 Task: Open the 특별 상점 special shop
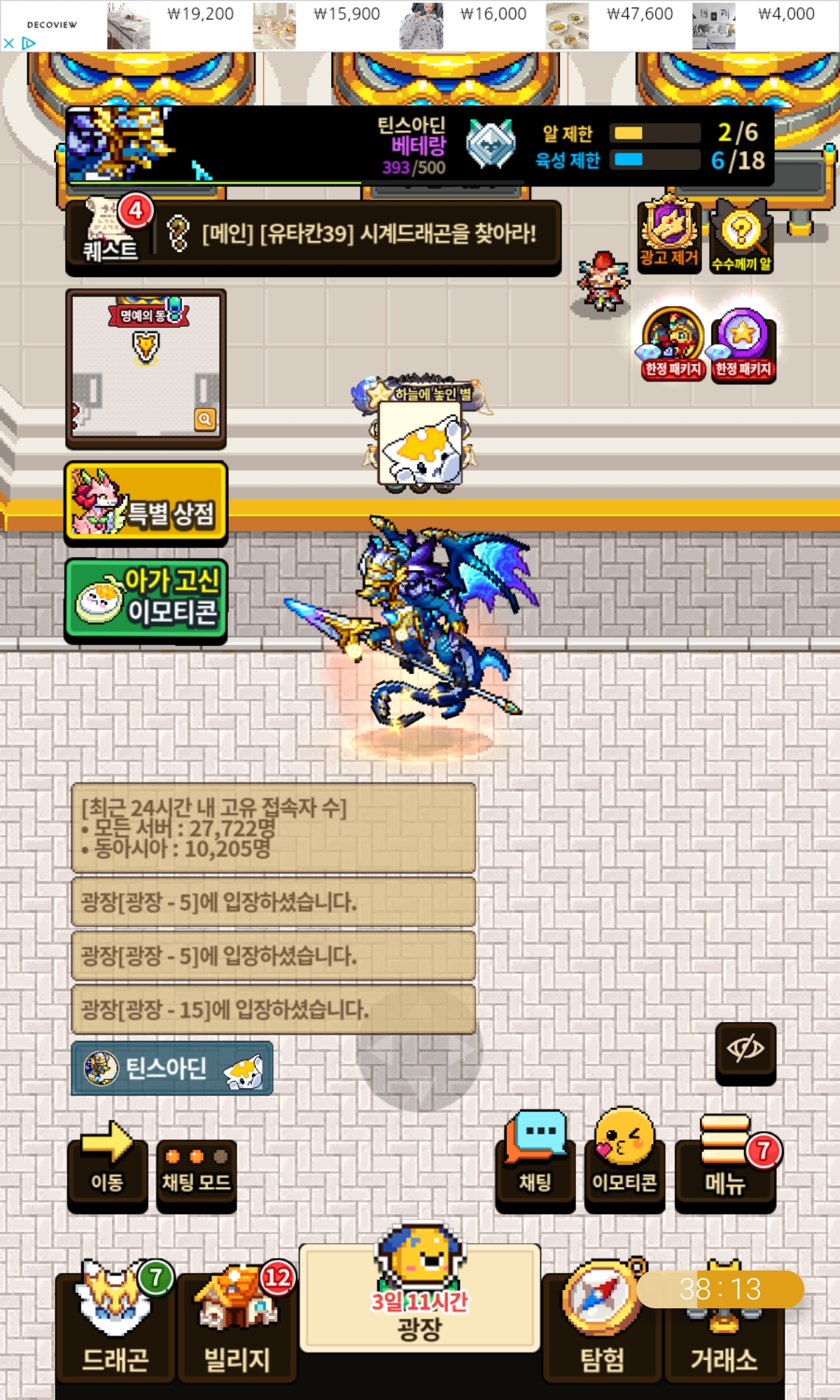point(146,504)
